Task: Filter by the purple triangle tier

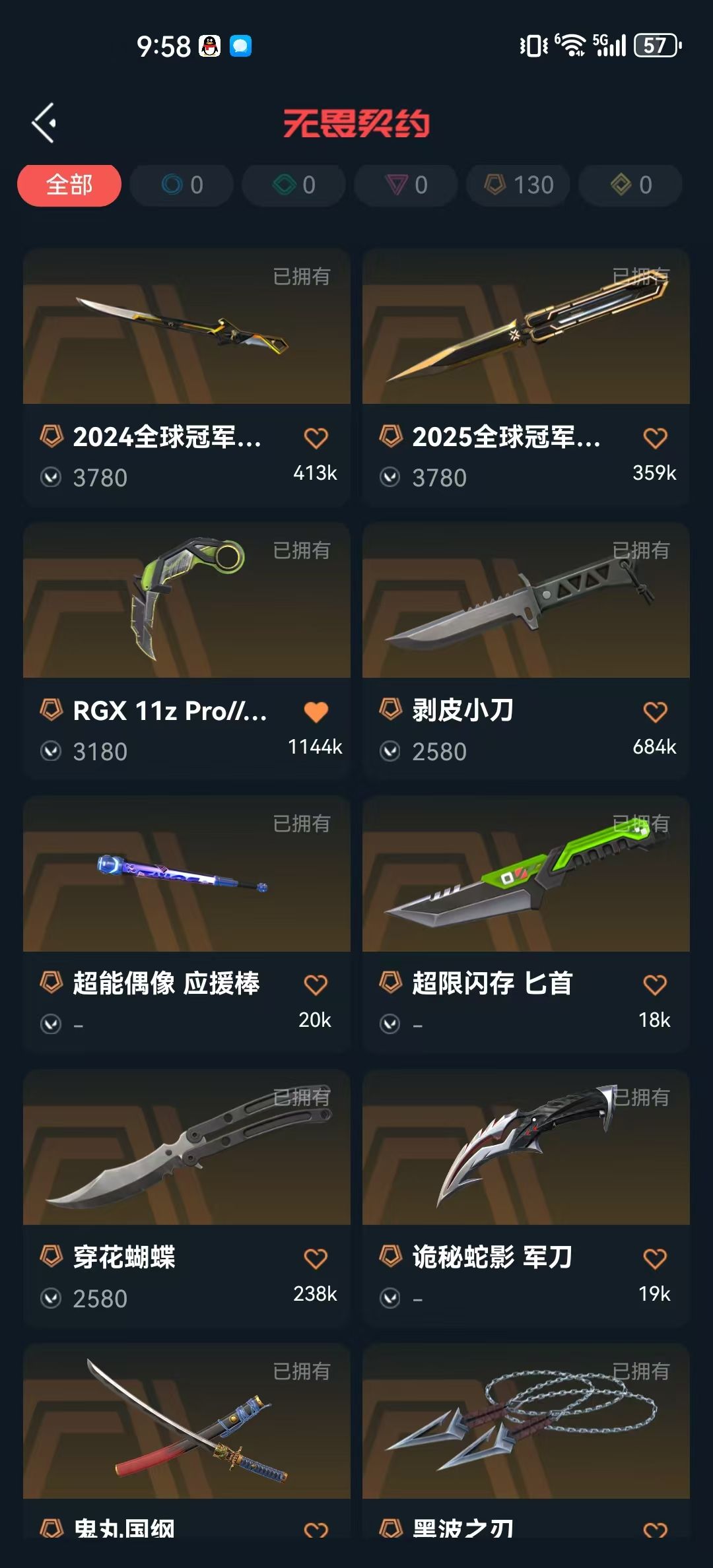Action: click(x=406, y=185)
